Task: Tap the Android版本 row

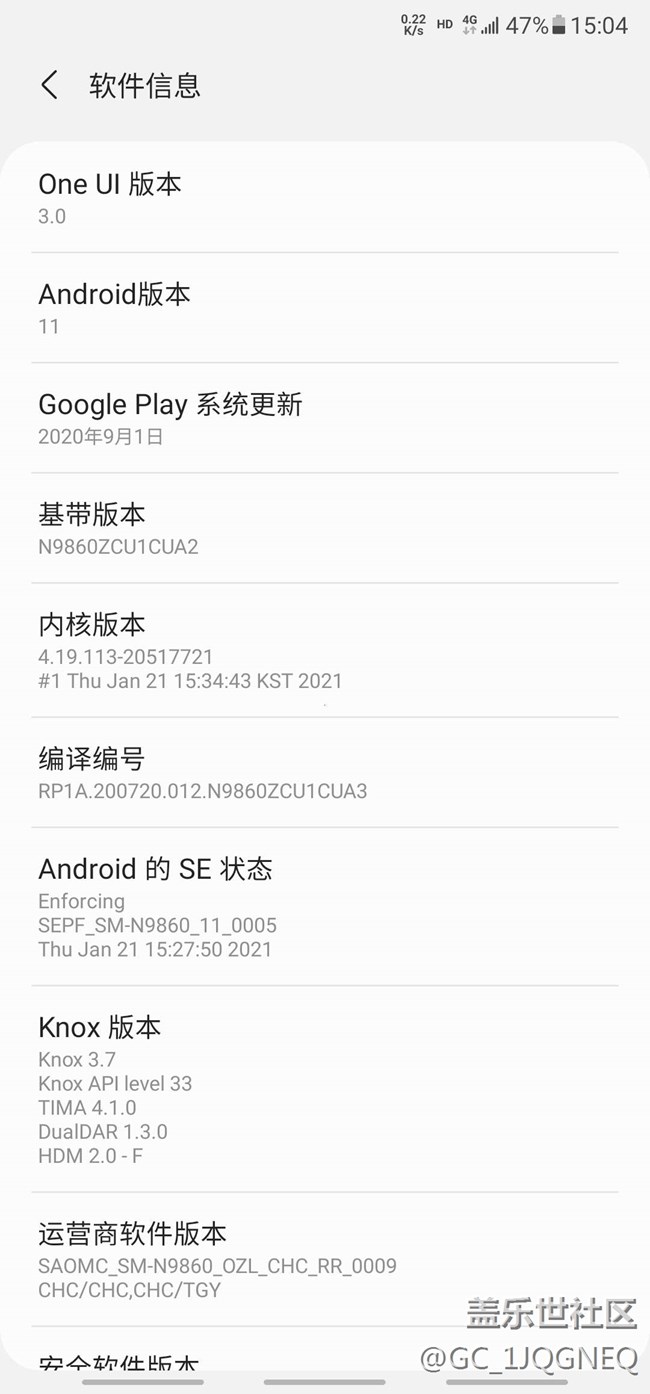Action: pos(325,308)
